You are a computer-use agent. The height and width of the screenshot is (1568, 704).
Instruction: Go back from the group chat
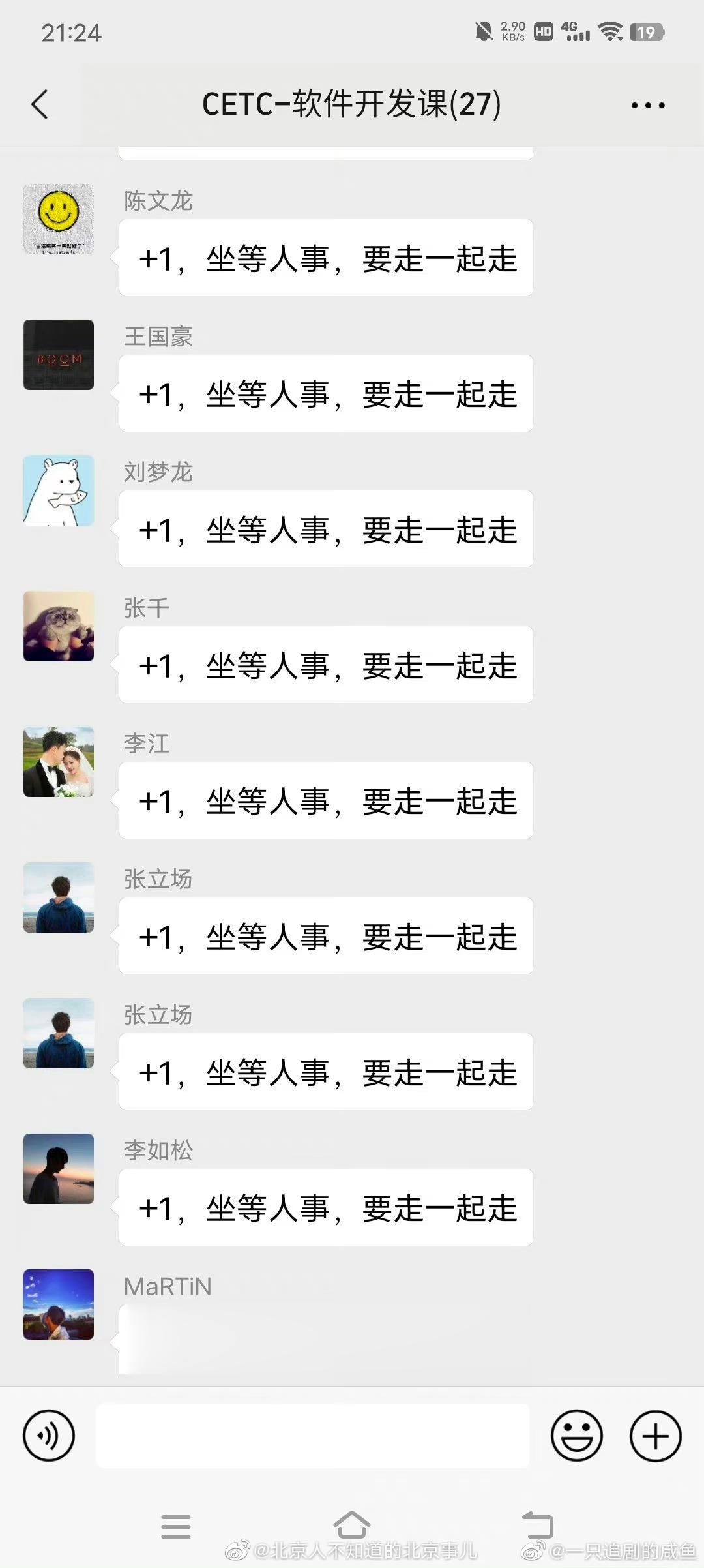tap(40, 104)
